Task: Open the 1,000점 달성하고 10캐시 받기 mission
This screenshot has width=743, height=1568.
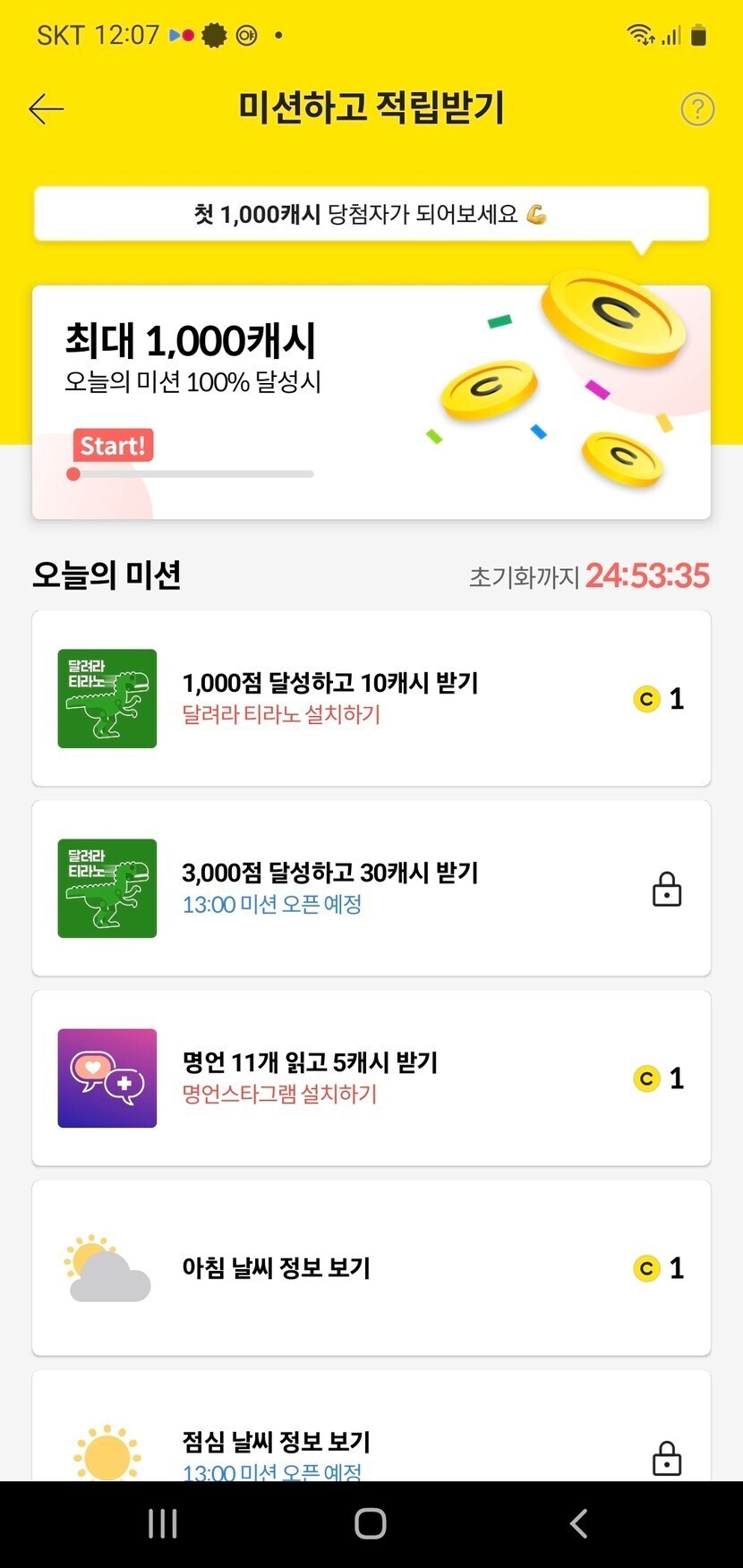Action: pos(371,698)
